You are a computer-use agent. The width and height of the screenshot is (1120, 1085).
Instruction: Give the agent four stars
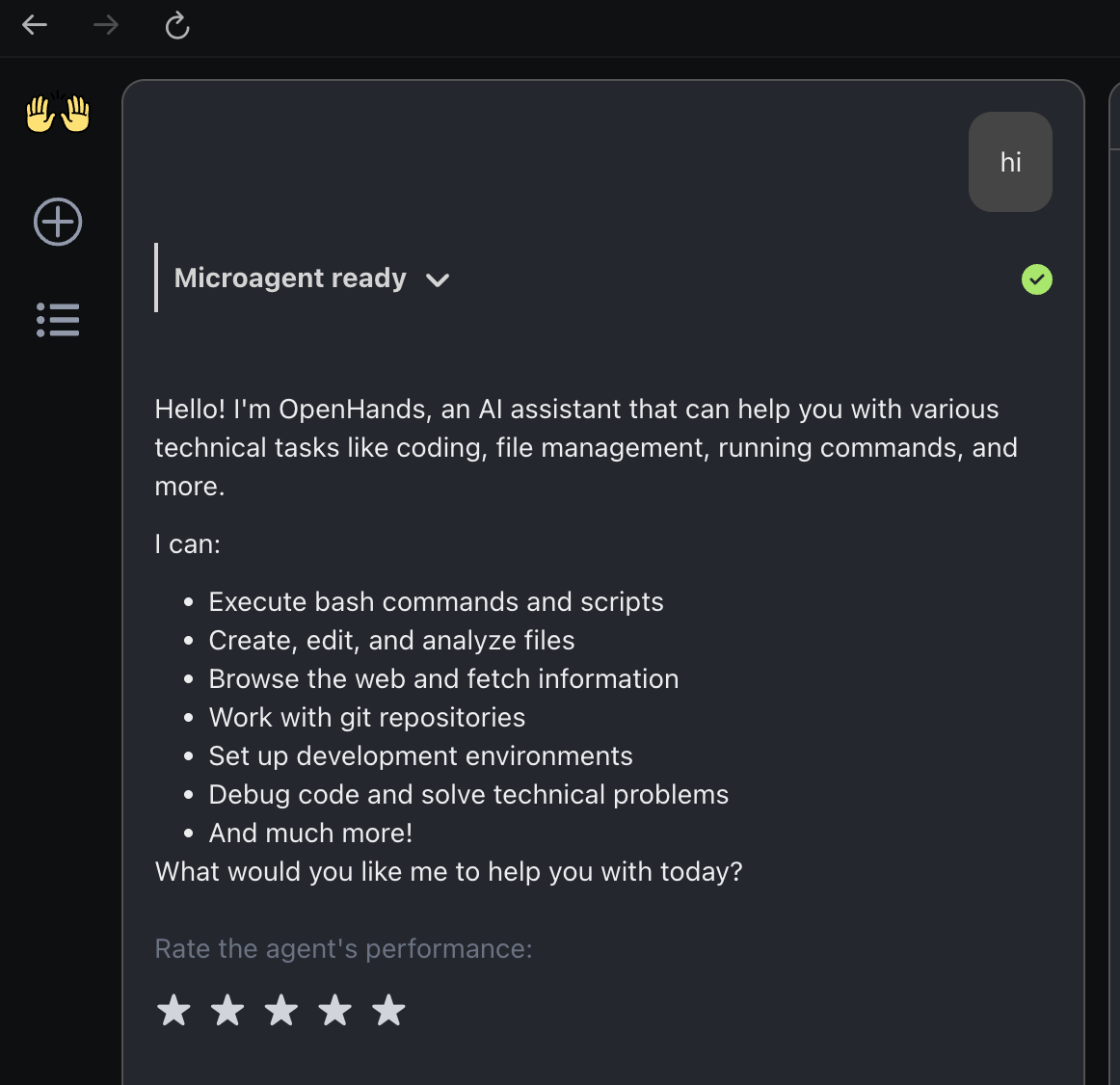tap(335, 1011)
